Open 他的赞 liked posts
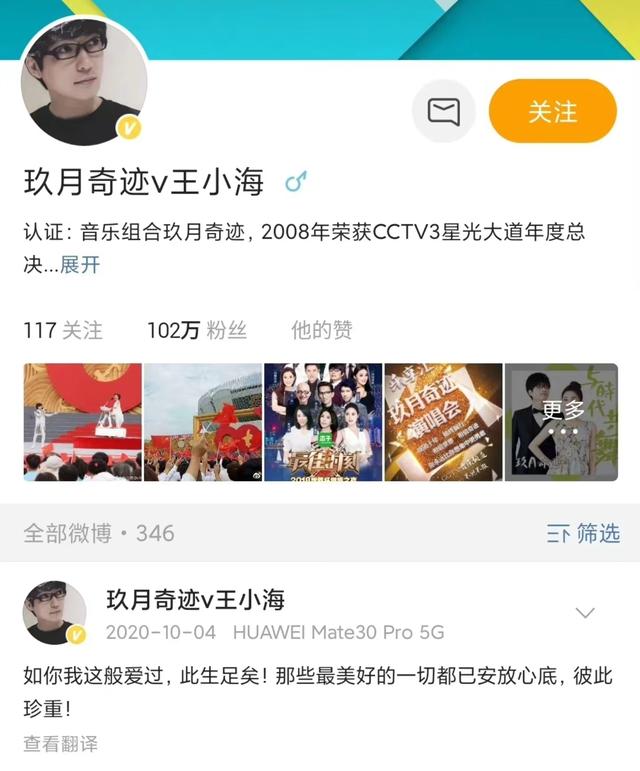Image resolution: width=640 pixels, height=771 pixels. 321,330
